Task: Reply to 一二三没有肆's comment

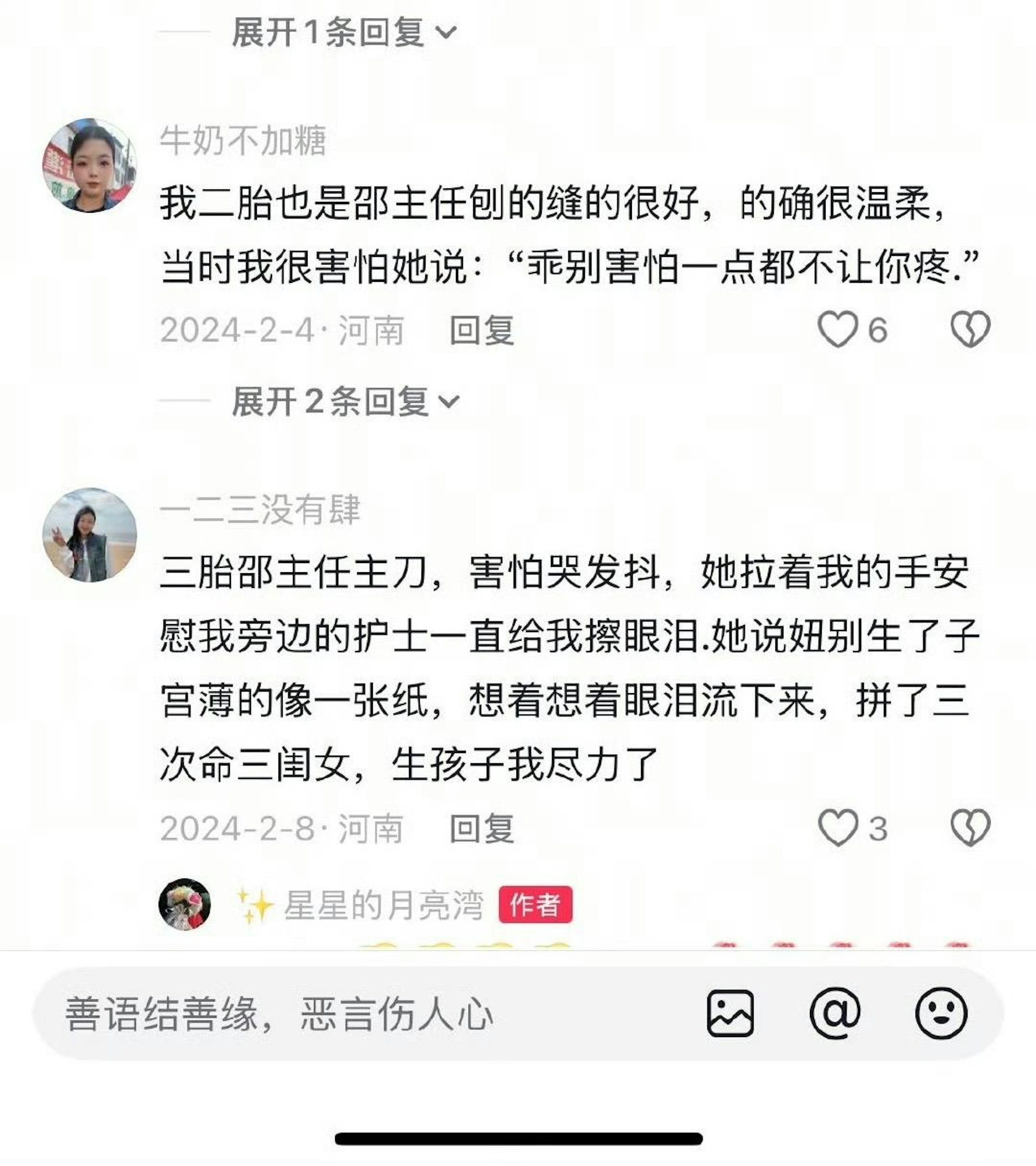Action: [482, 828]
